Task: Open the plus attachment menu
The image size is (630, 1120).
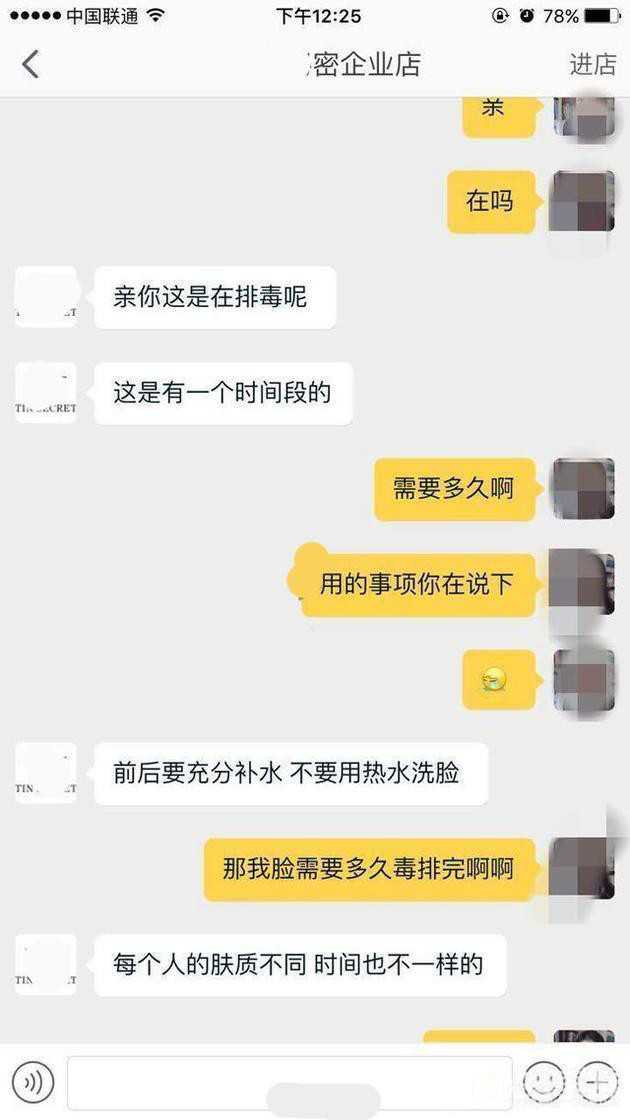Action: (597, 1082)
